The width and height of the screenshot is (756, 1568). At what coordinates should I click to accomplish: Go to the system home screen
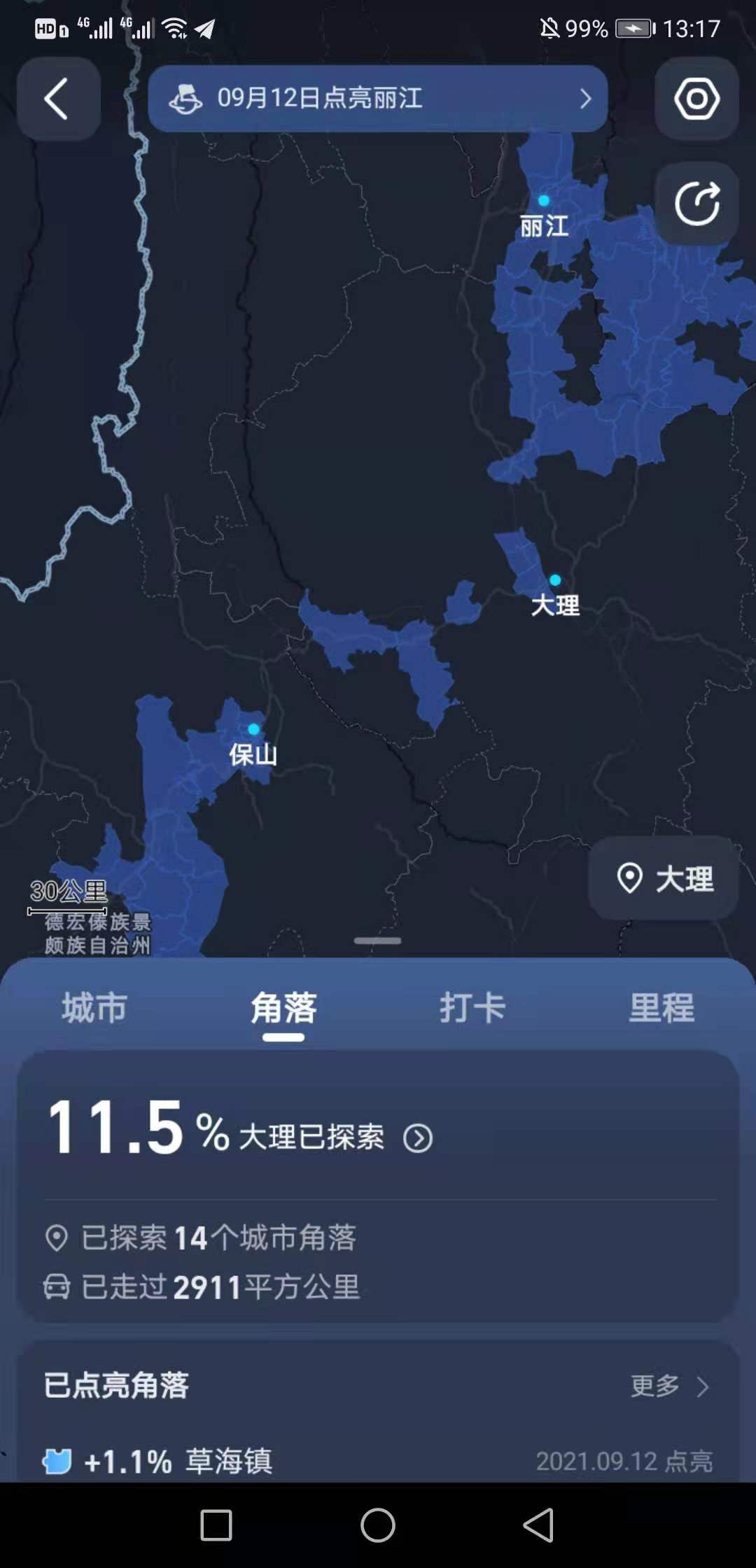pyautogui.click(x=378, y=1525)
